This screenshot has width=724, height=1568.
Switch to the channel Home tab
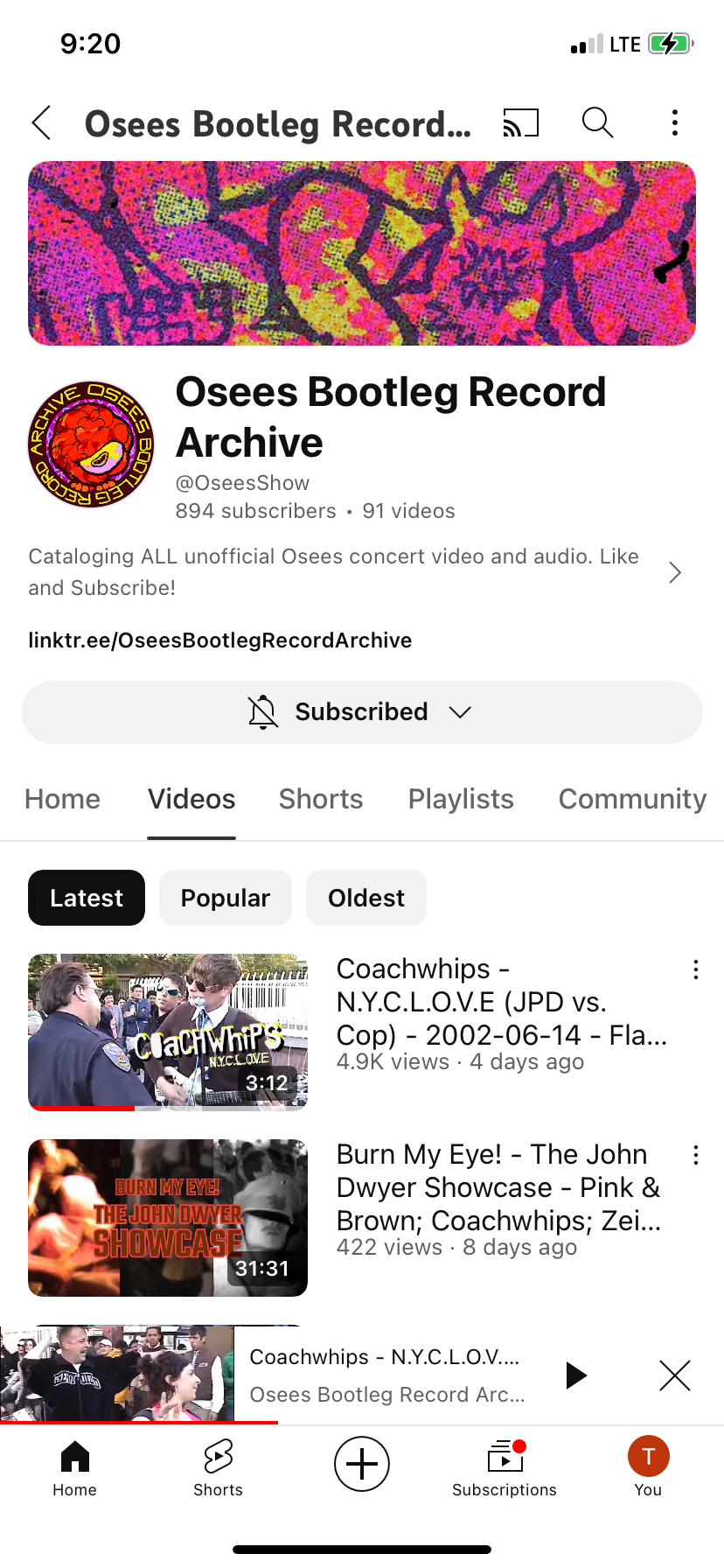[x=62, y=799]
